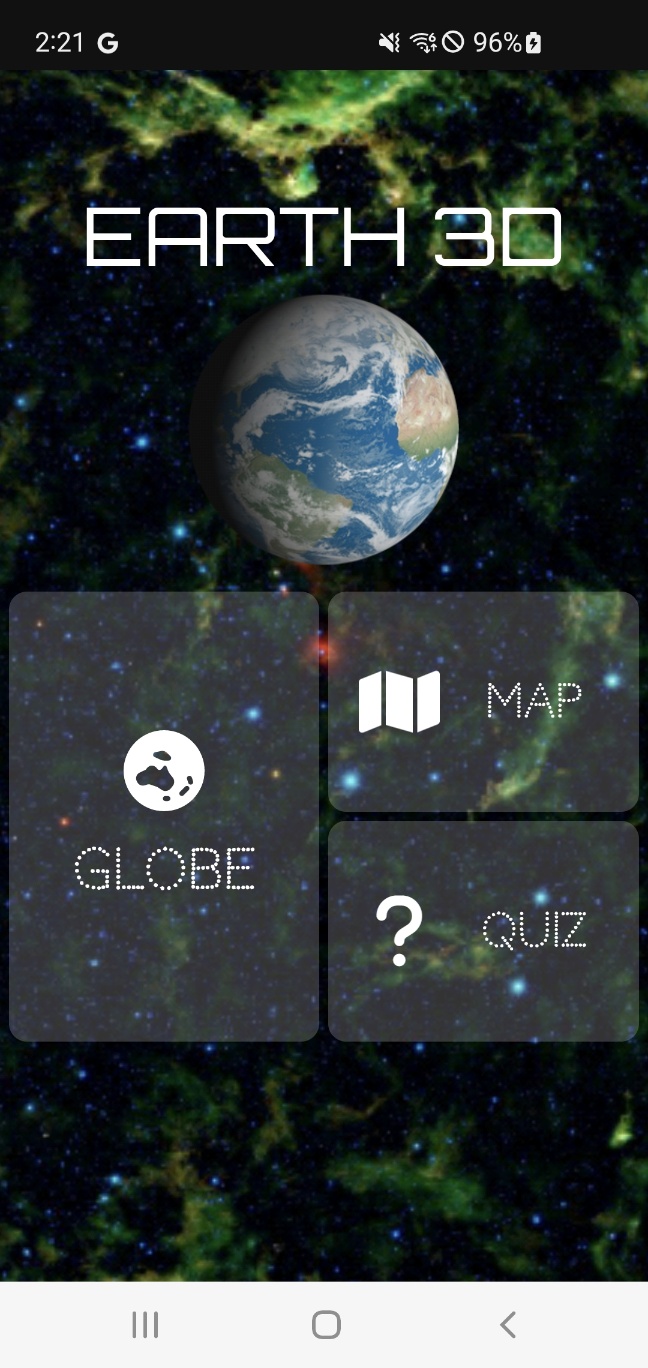Start the Quiz
The image size is (648, 1368).
483,931
